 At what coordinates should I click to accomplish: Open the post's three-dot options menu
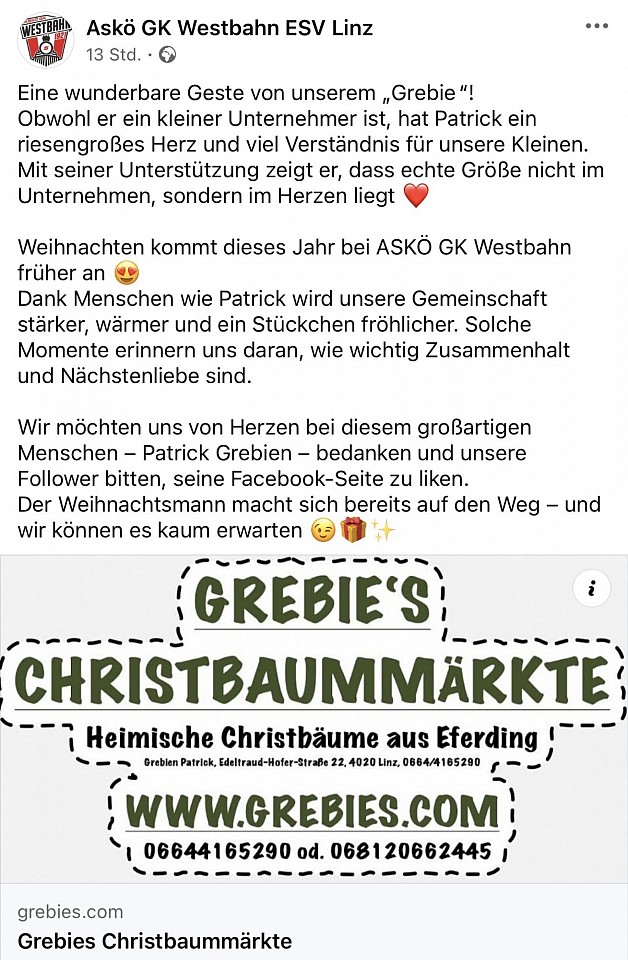(595, 27)
